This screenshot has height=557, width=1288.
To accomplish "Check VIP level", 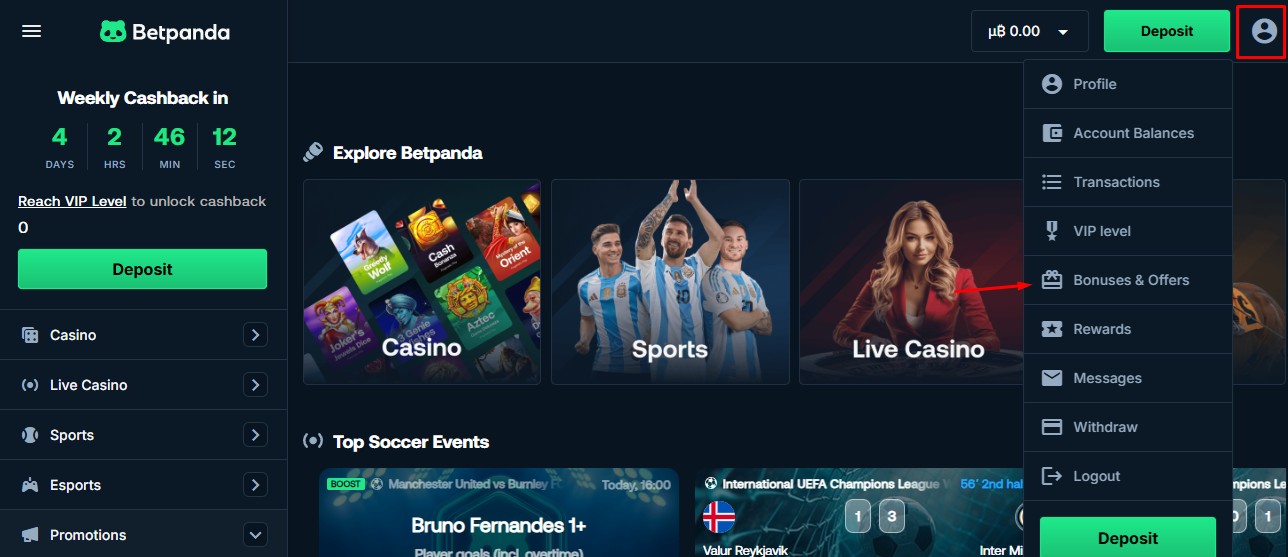I will coord(1101,231).
